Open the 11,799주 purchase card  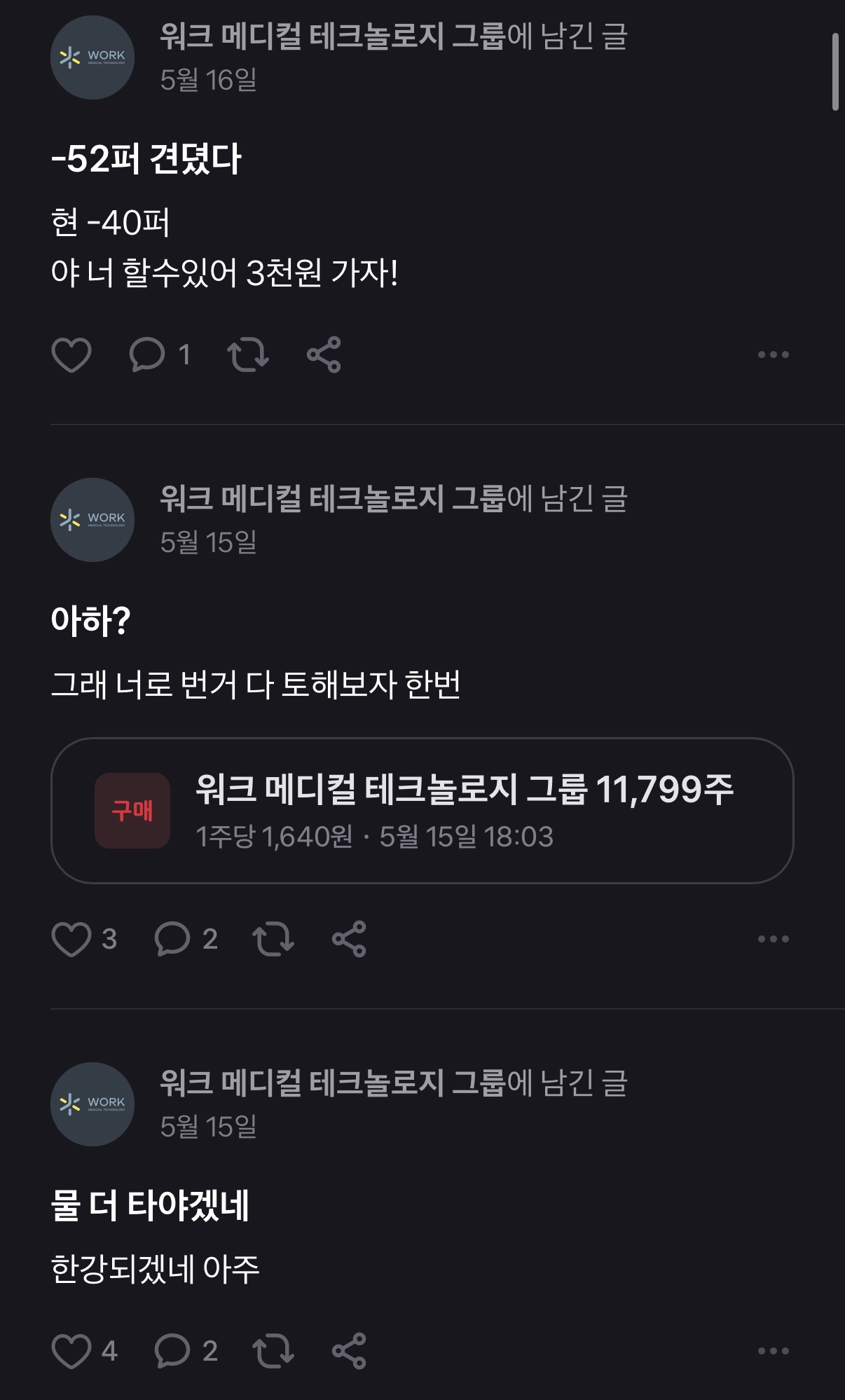pos(422,811)
